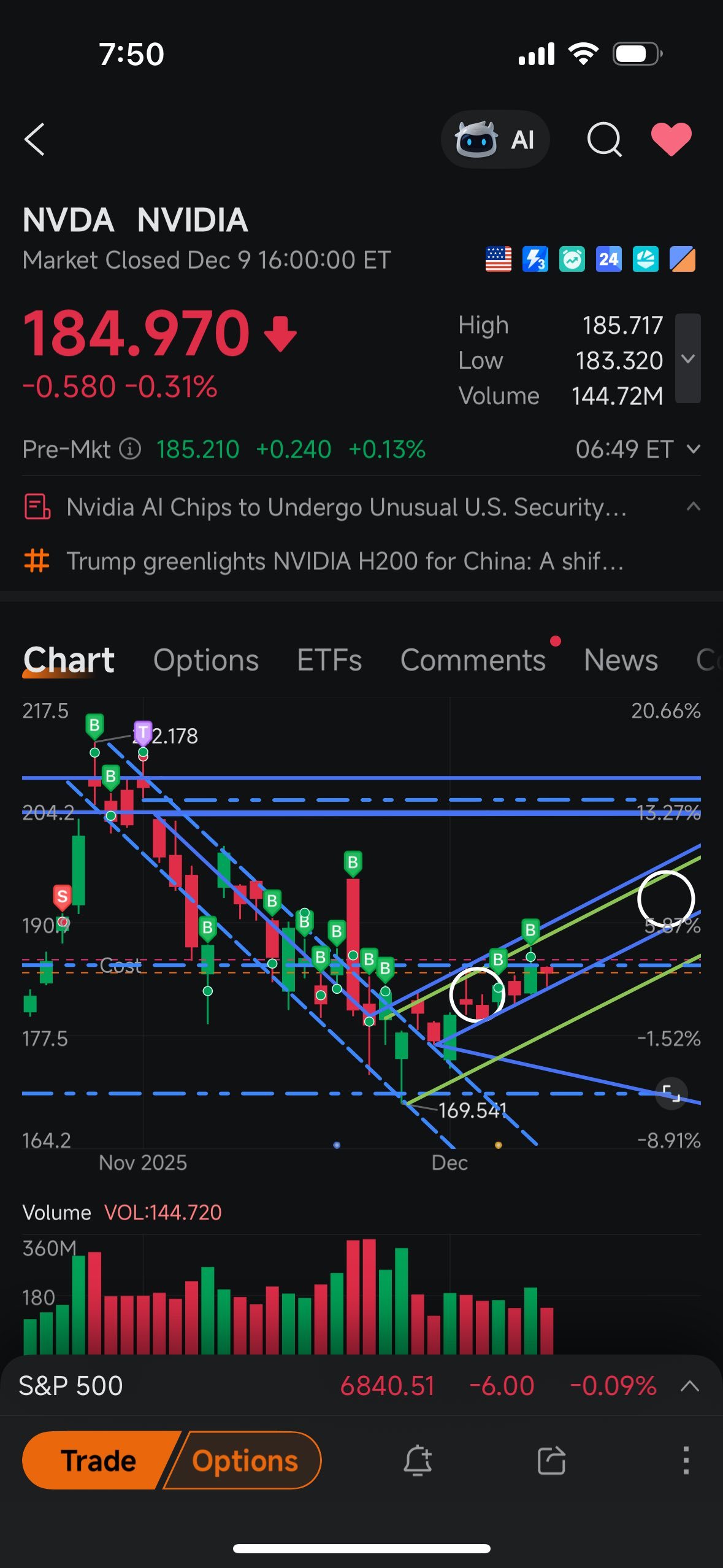Set a price alert bell
The width and height of the screenshot is (723, 1568).
[x=418, y=1460]
